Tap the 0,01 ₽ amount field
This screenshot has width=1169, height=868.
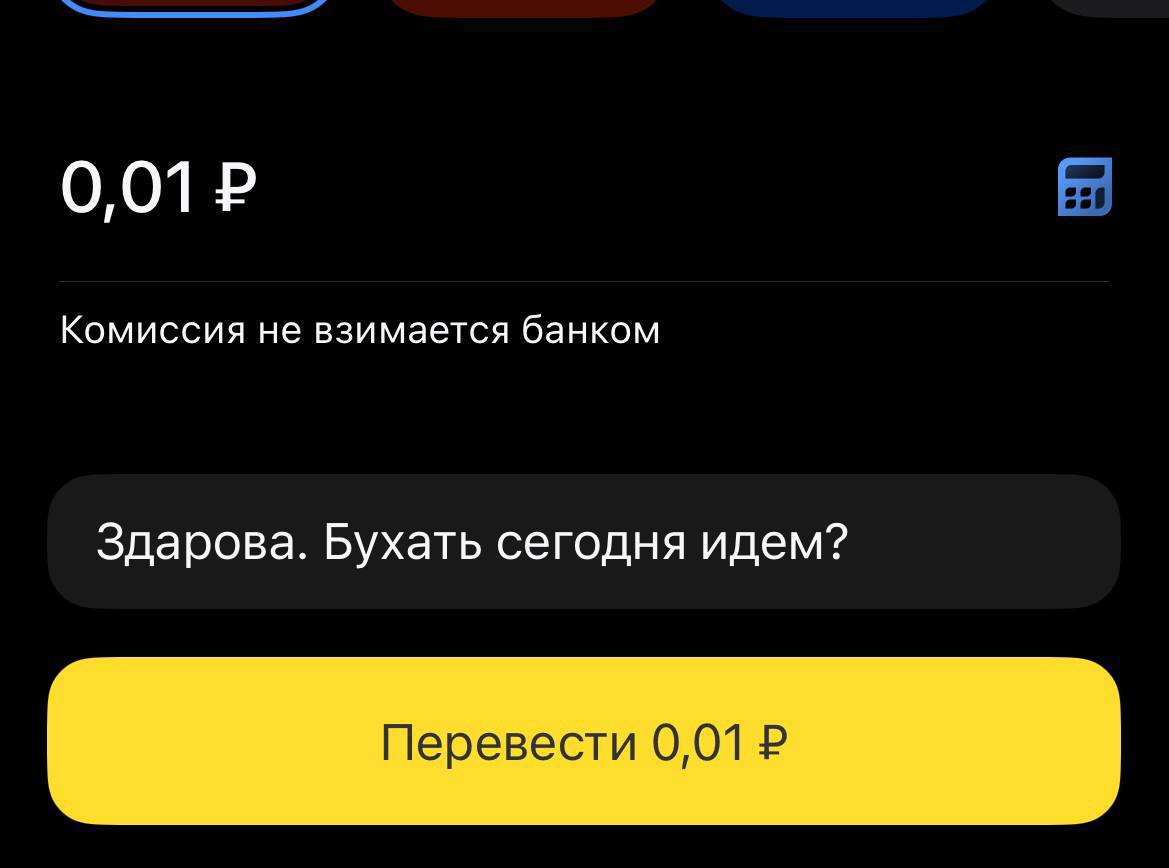160,188
